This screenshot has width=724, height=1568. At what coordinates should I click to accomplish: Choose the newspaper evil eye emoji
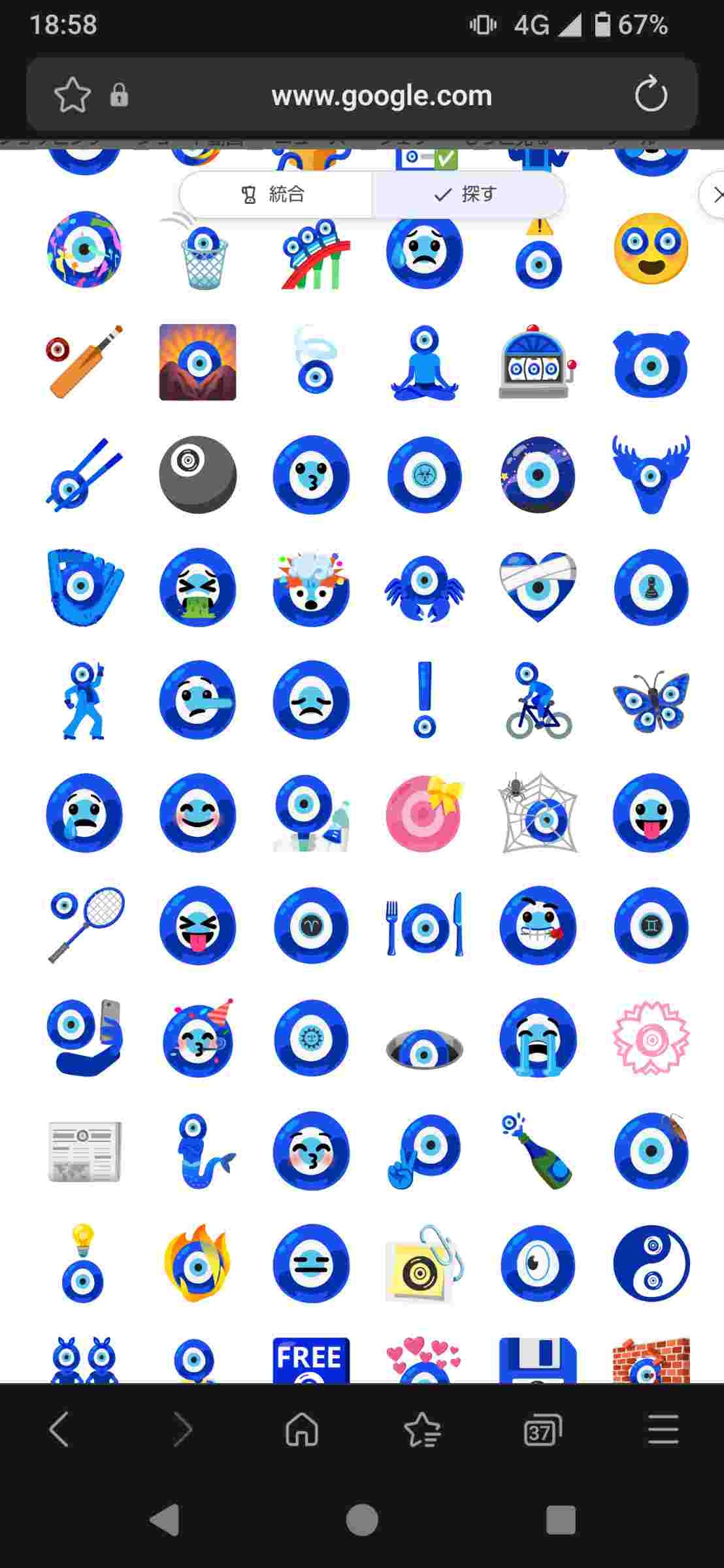[84, 1151]
